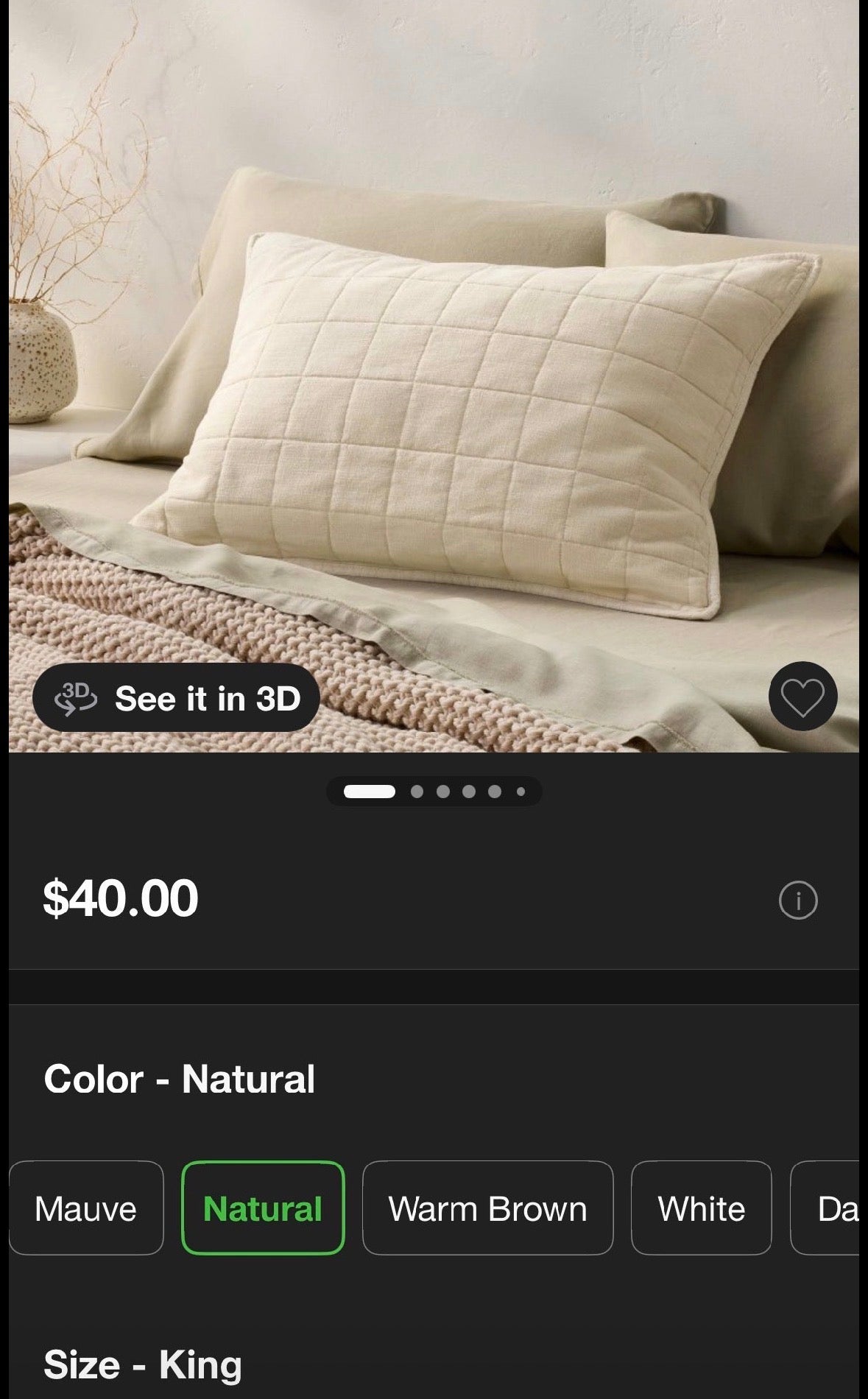This screenshot has height=1399, width=868.
Task: Click the third carousel navigation dot
Action: pos(442,792)
